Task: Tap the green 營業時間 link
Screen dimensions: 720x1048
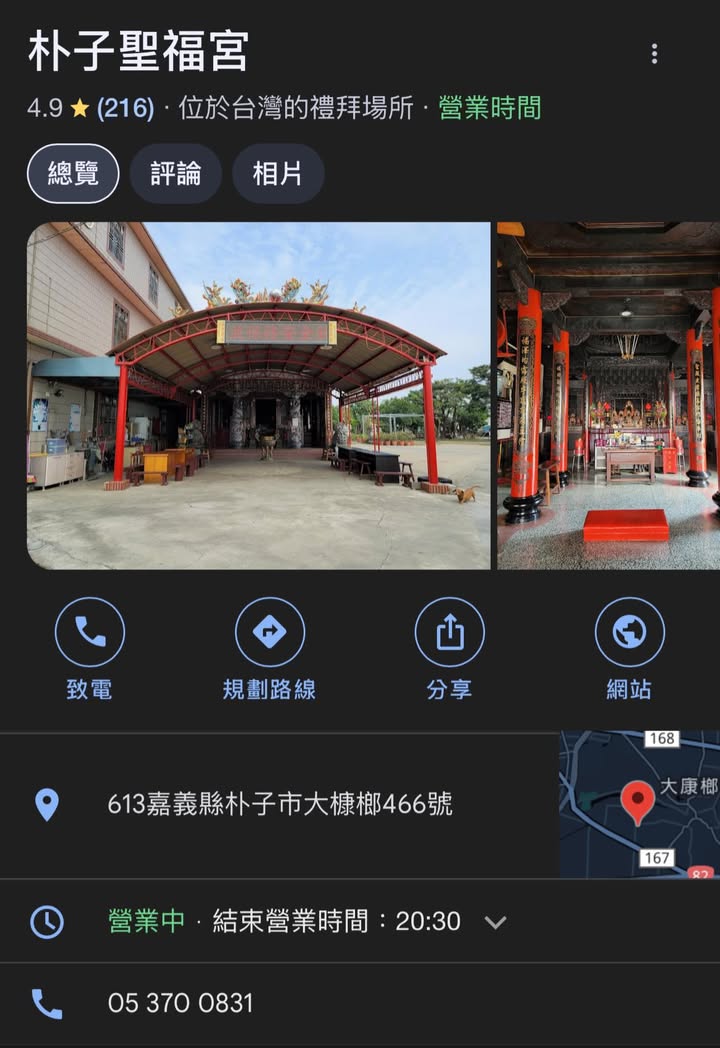Action: click(490, 109)
